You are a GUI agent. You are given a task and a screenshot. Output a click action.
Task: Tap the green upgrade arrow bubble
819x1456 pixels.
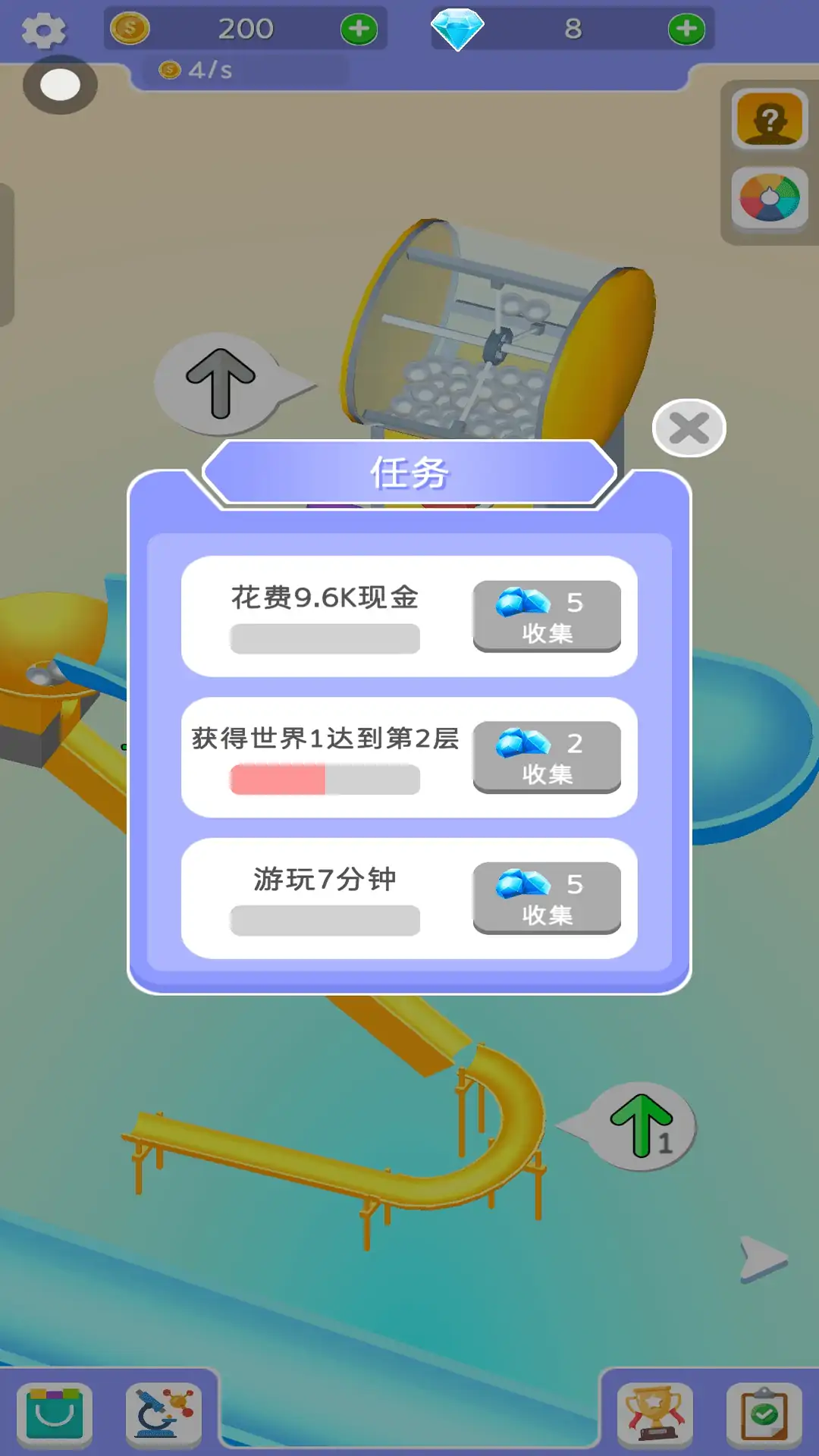tap(642, 1126)
